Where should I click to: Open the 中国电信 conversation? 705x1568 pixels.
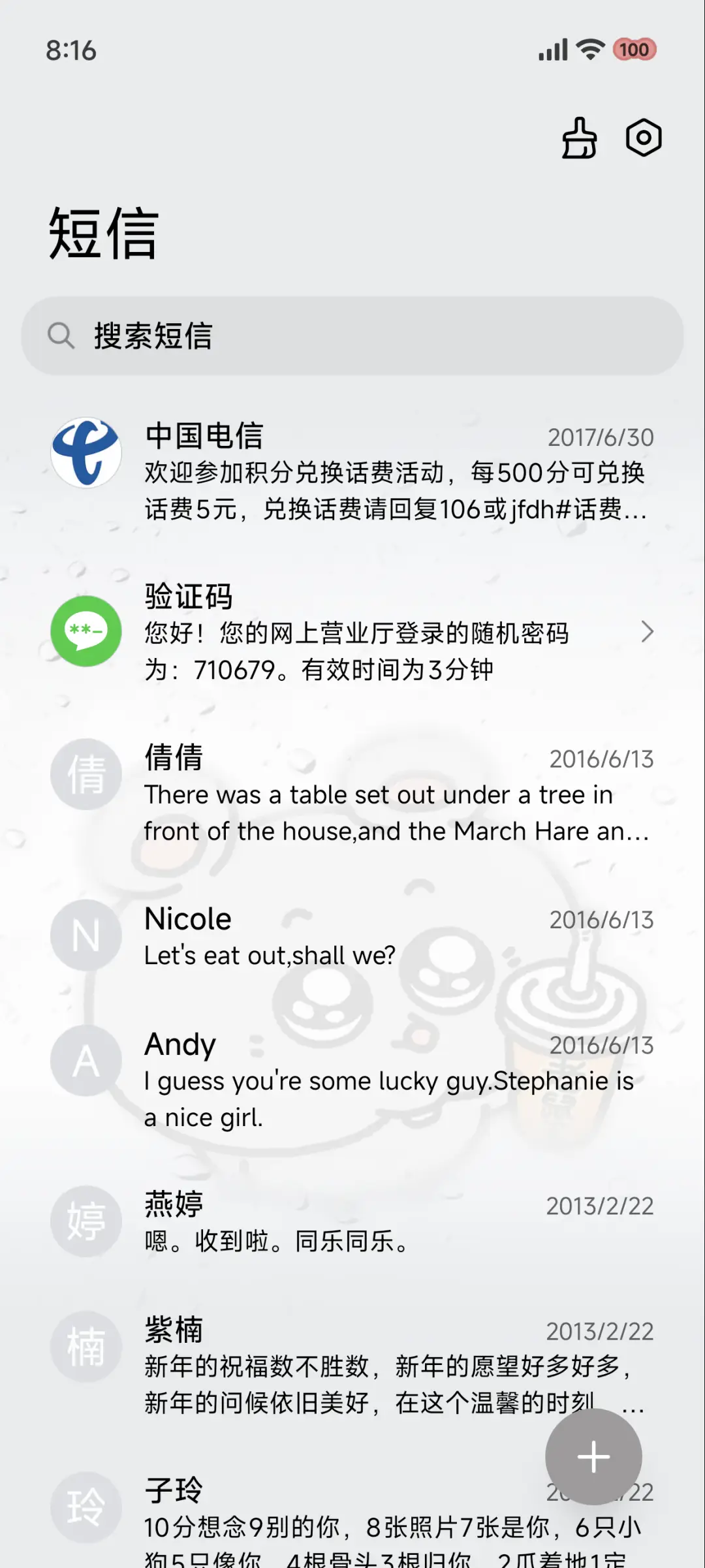359,473
